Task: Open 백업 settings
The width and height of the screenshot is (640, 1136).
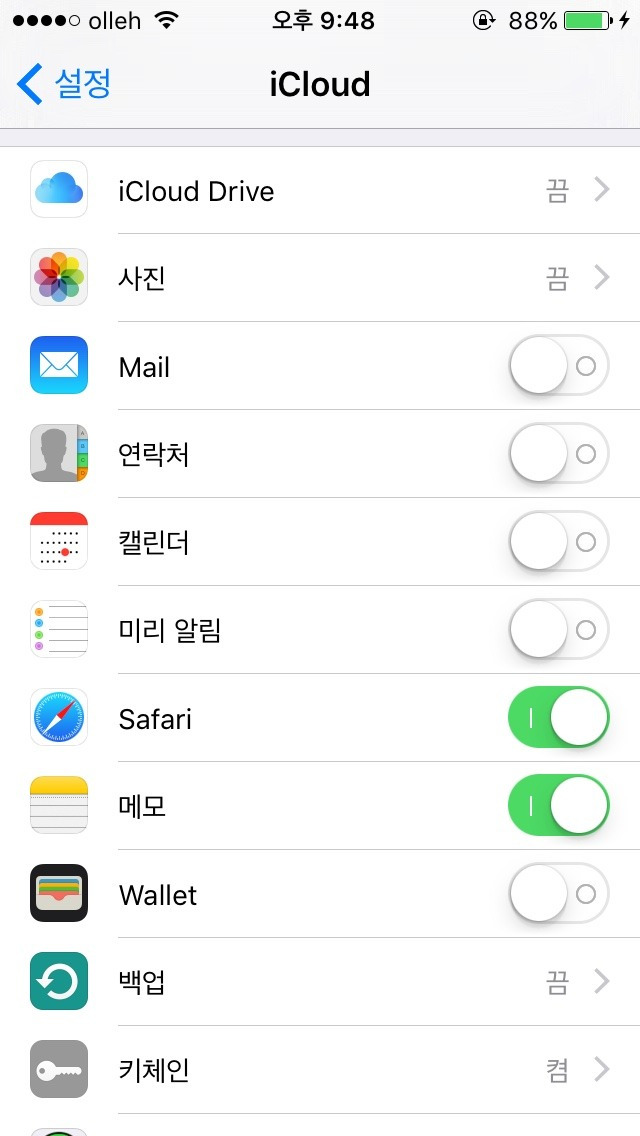Action: click(x=320, y=982)
